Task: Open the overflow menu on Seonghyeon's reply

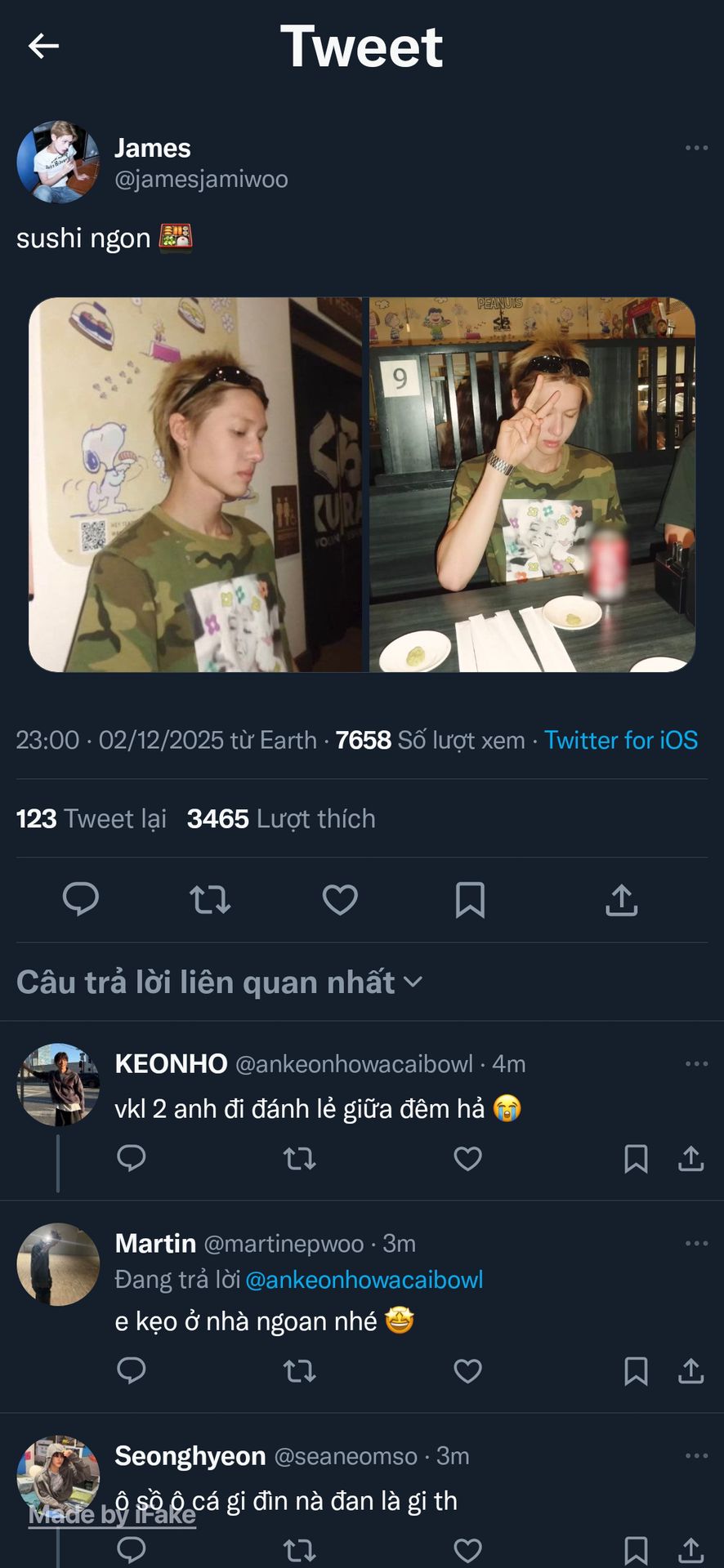Action: 696,1455
